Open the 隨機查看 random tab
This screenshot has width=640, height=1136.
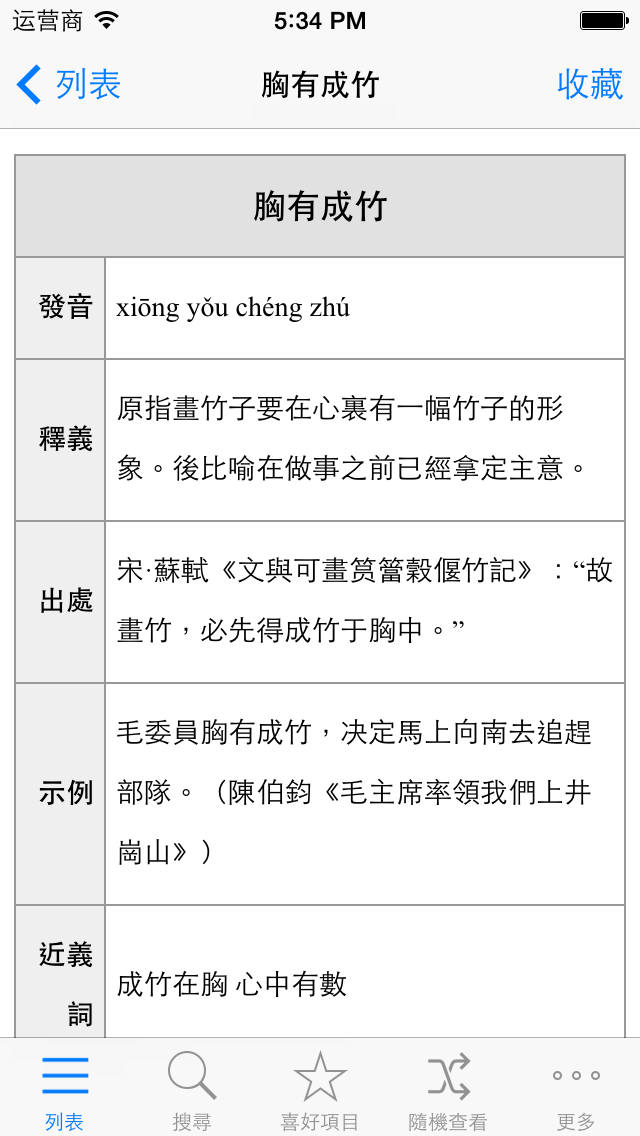pos(448,1090)
